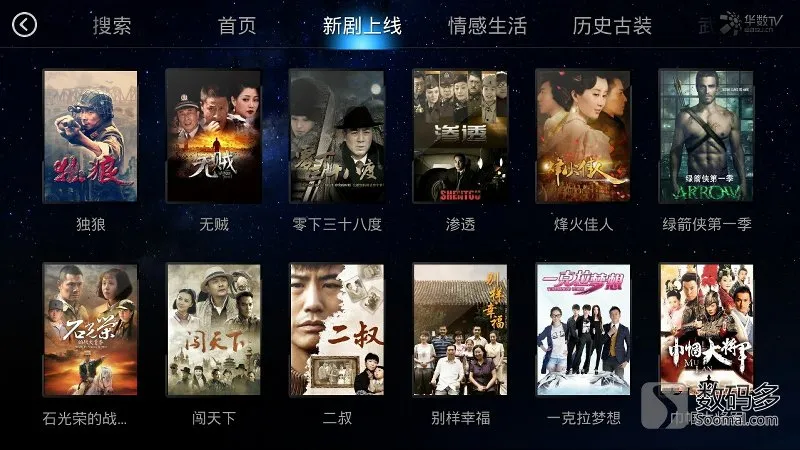The height and width of the screenshot is (450, 800).
Task: Open the drama 零下三十八度
Action: coord(337,136)
